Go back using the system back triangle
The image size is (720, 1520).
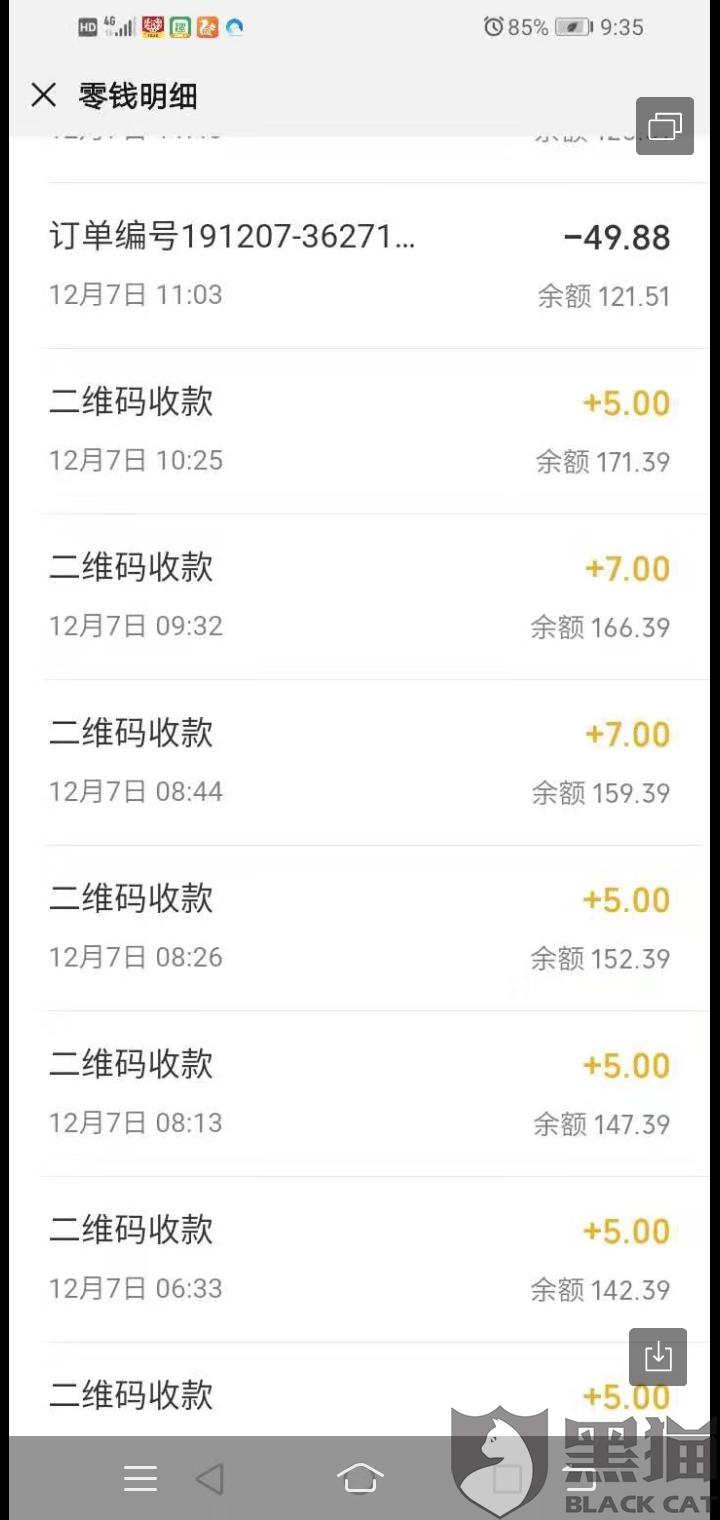[x=209, y=1478]
